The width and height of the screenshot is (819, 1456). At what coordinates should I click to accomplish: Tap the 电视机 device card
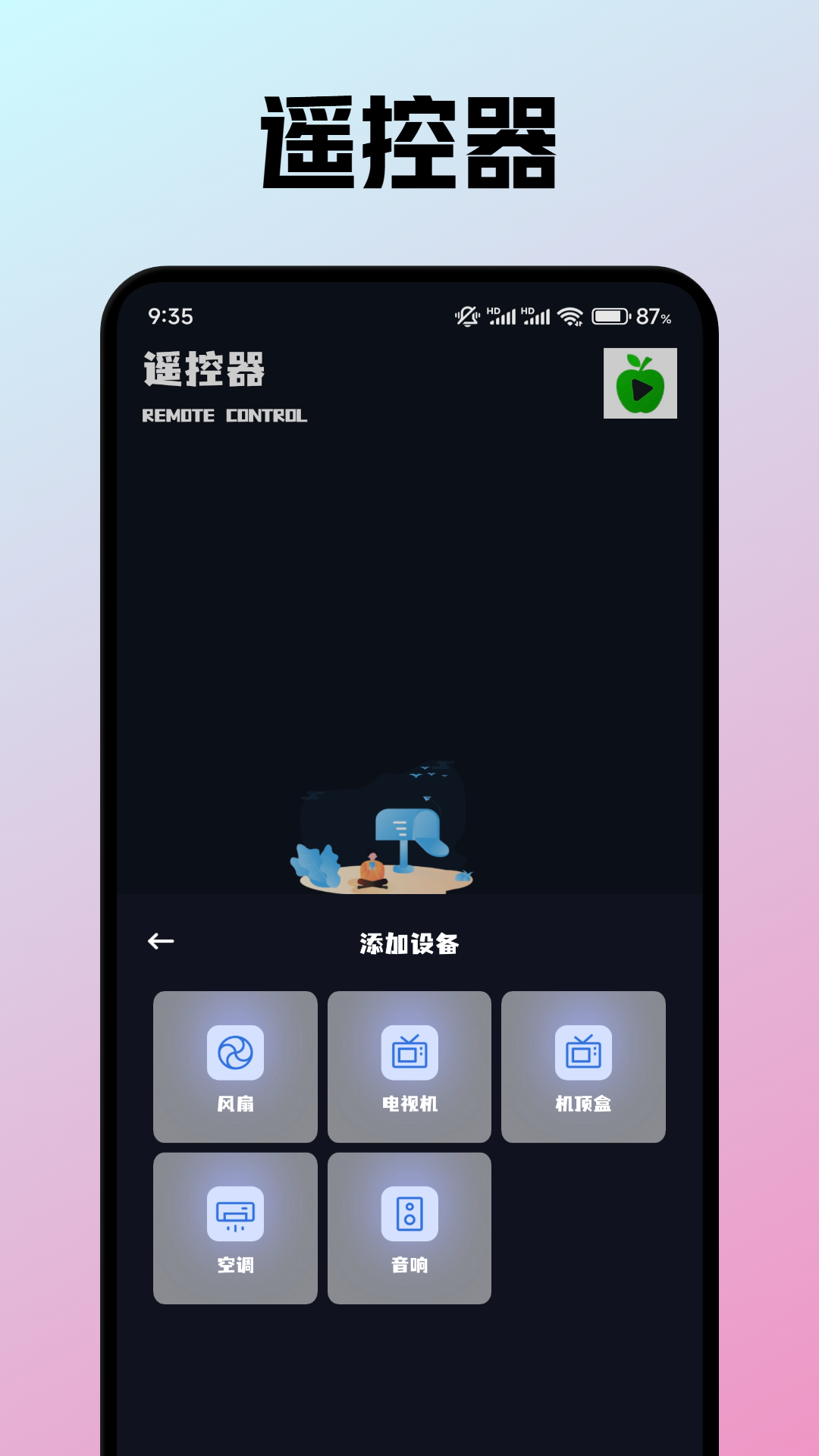409,1065
